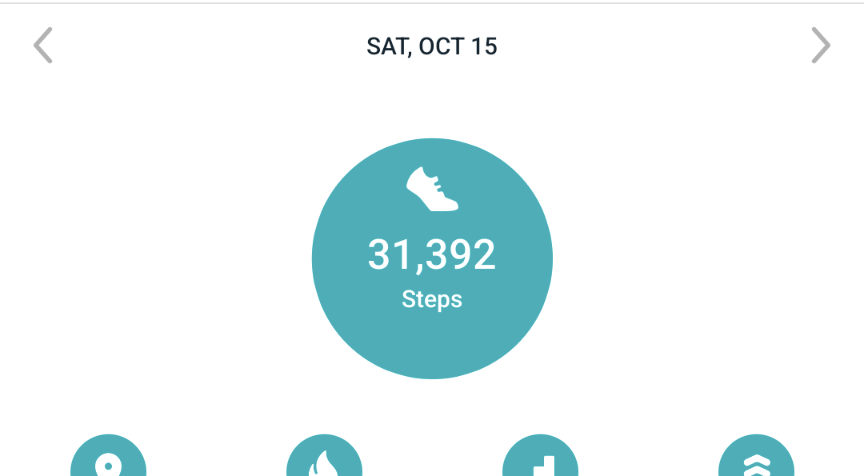Open the distance location-pin stat
Viewport: 864px width, 476px height.
(x=108, y=460)
